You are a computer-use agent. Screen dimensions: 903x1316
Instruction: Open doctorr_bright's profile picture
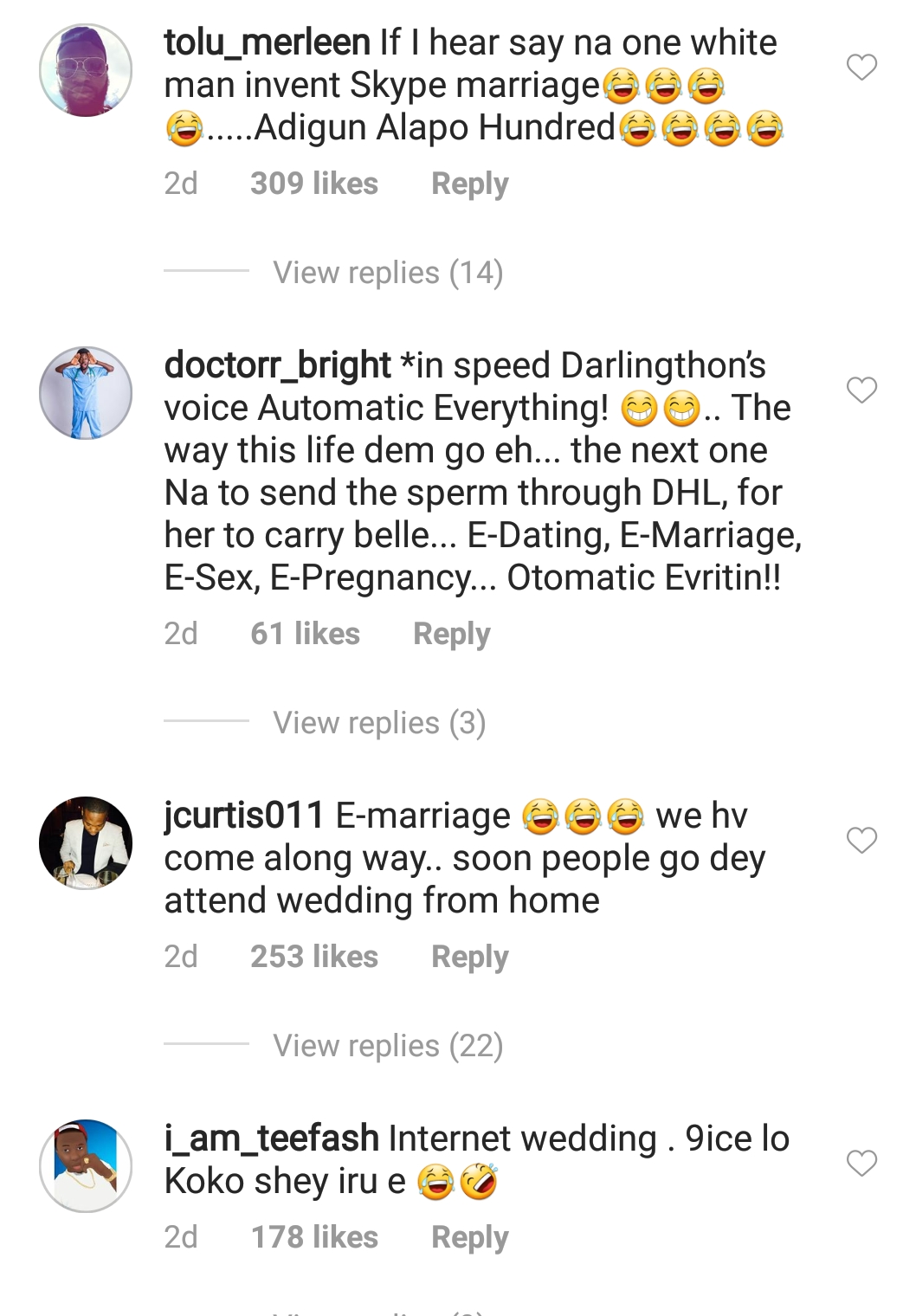click(x=86, y=393)
